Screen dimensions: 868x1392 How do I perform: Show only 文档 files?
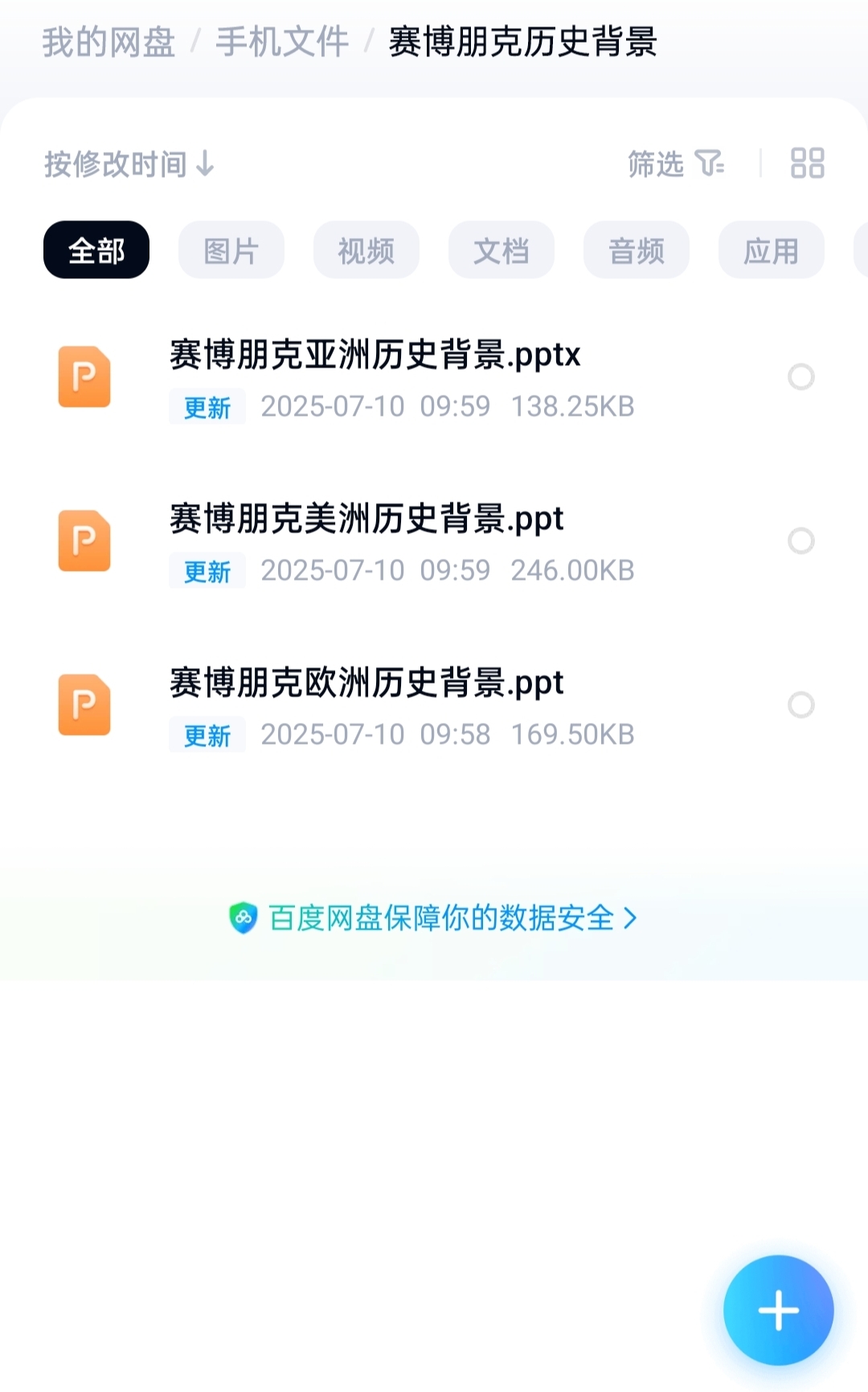[x=502, y=250]
